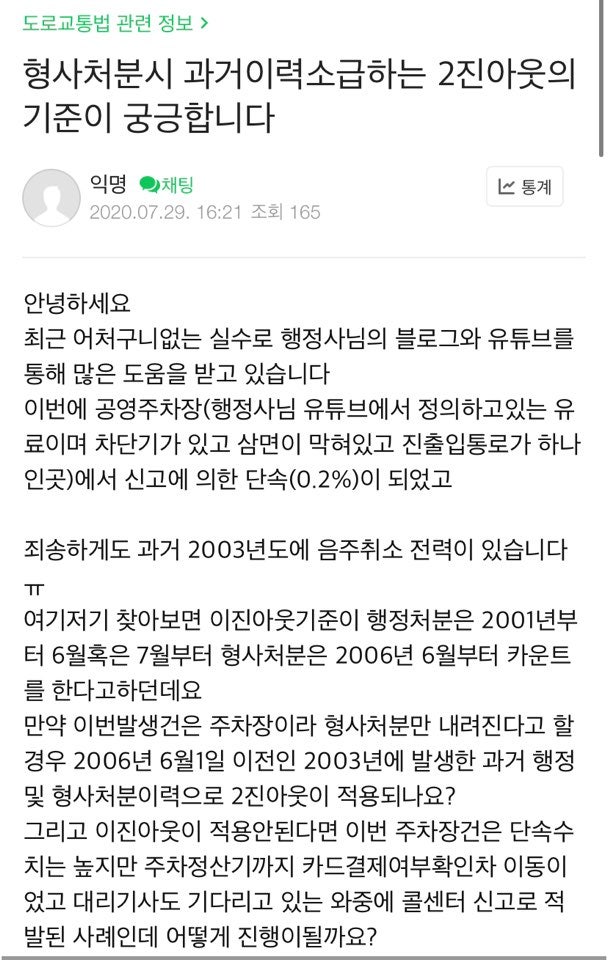The height and width of the screenshot is (960, 608).
Task: Tap the author's profile avatar
Action: (x=51, y=198)
